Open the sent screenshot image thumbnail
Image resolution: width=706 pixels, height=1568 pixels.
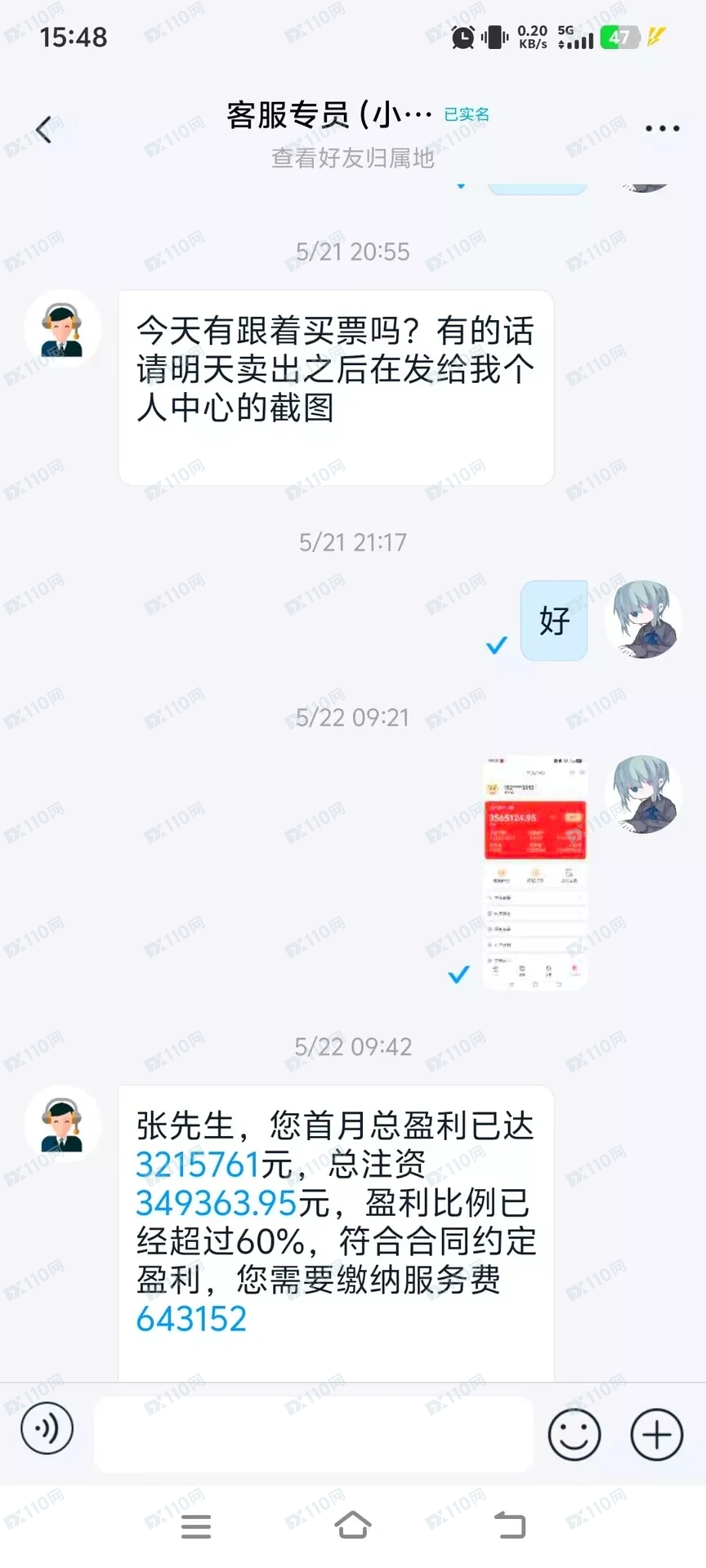tap(535, 872)
